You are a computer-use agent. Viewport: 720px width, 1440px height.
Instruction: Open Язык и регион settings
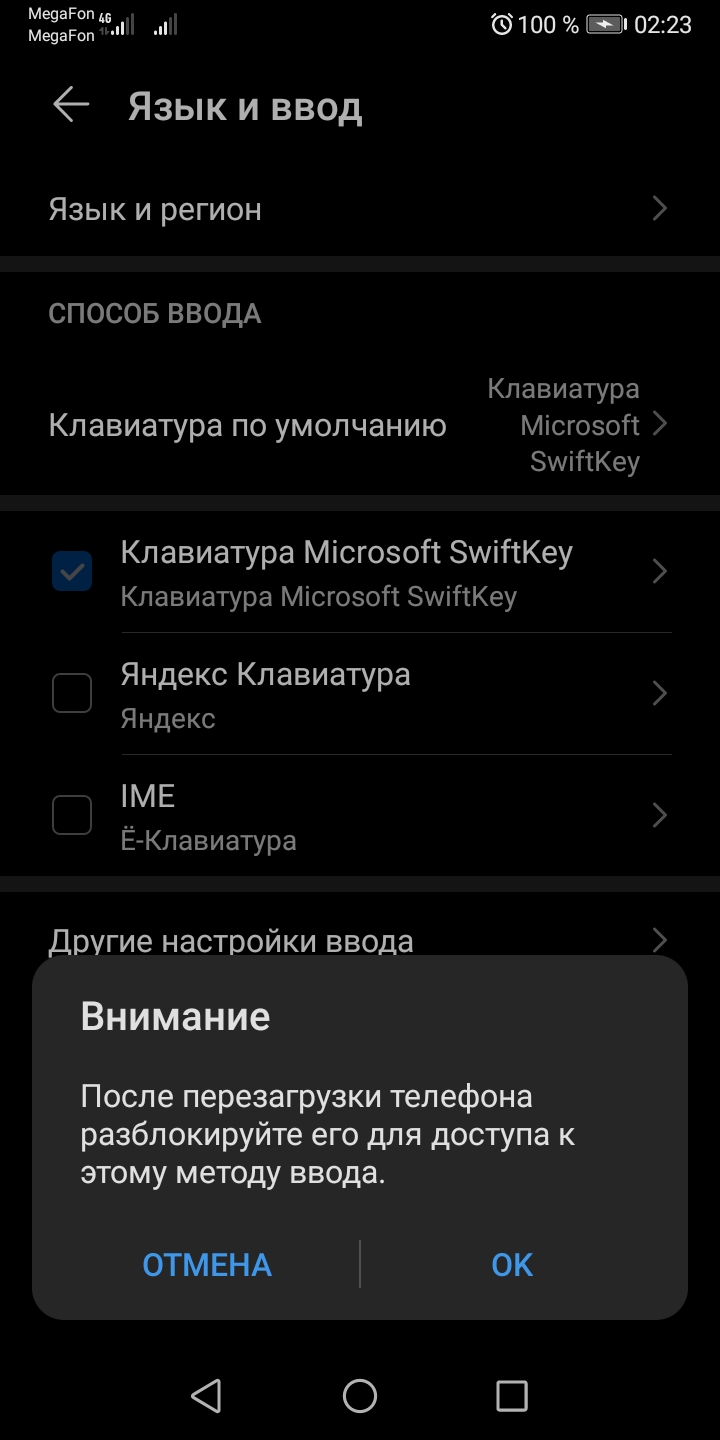(x=360, y=209)
